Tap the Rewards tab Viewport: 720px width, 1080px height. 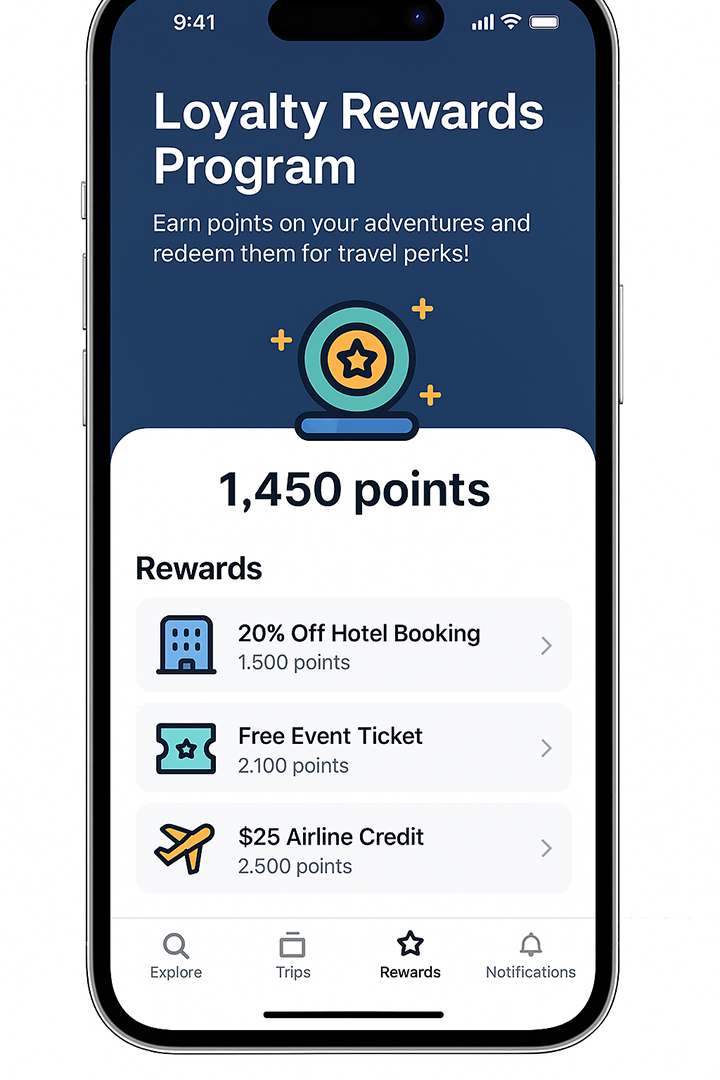(x=410, y=956)
